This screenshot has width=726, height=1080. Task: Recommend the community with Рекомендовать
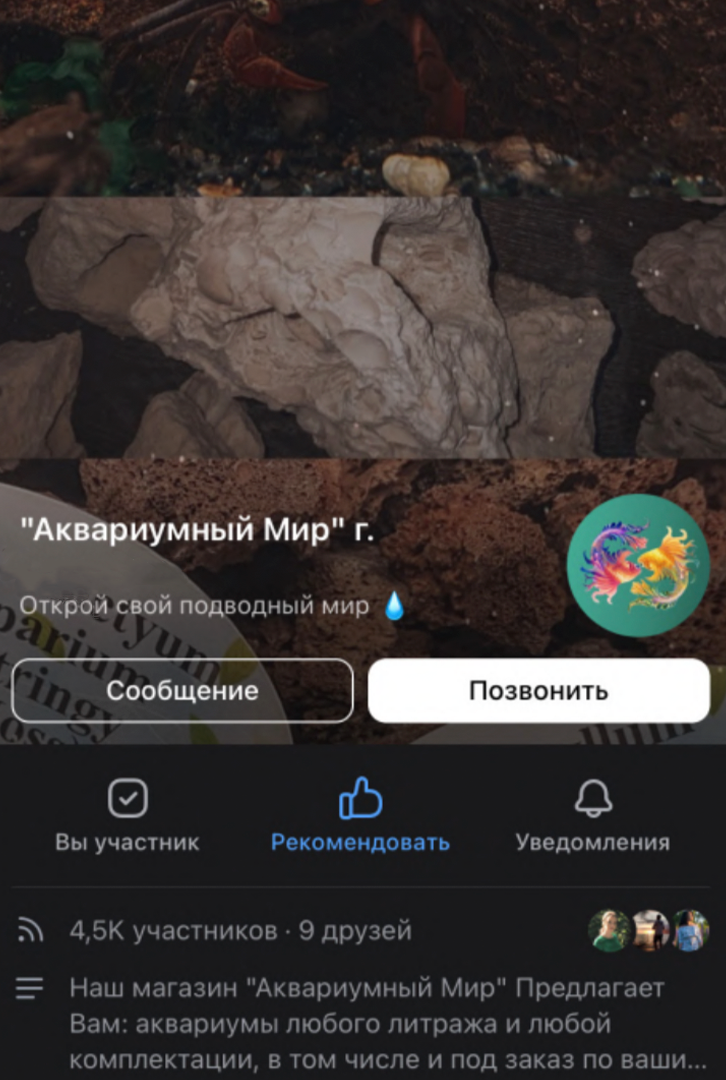pyautogui.click(x=361, y=816)
